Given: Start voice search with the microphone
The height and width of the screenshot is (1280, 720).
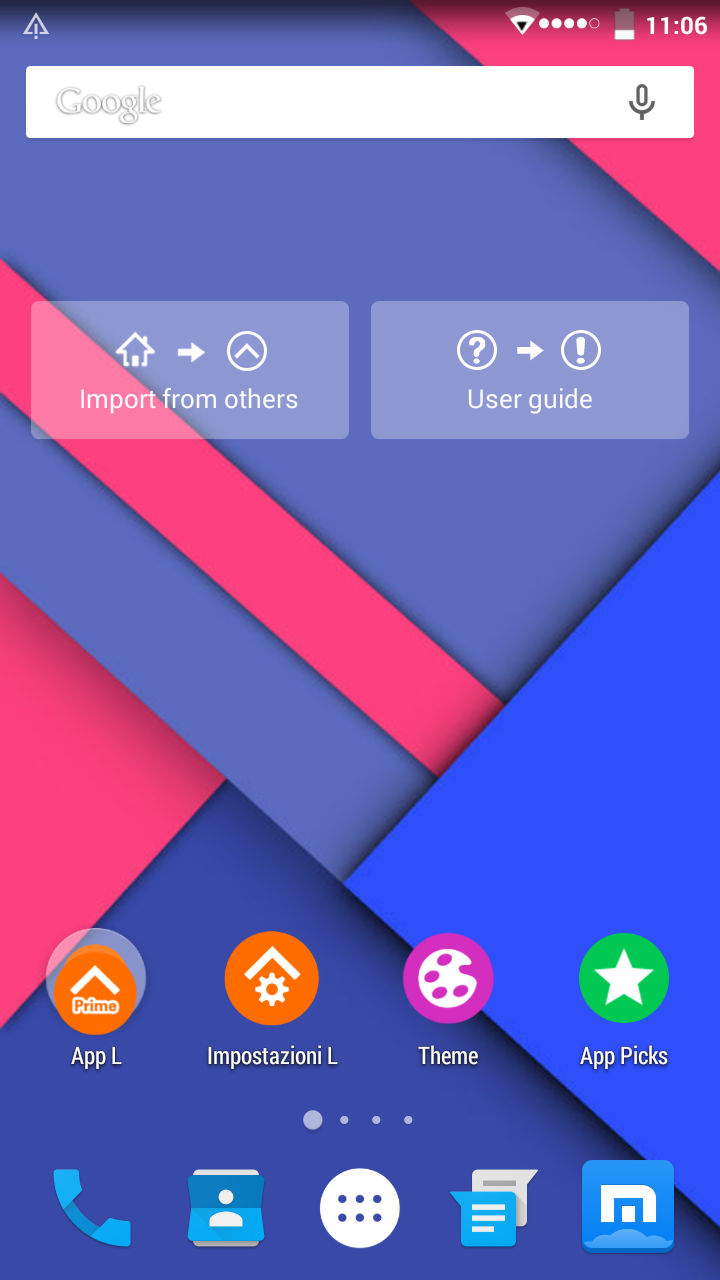Looking at the screenshot, I should [x=641, y=102].
